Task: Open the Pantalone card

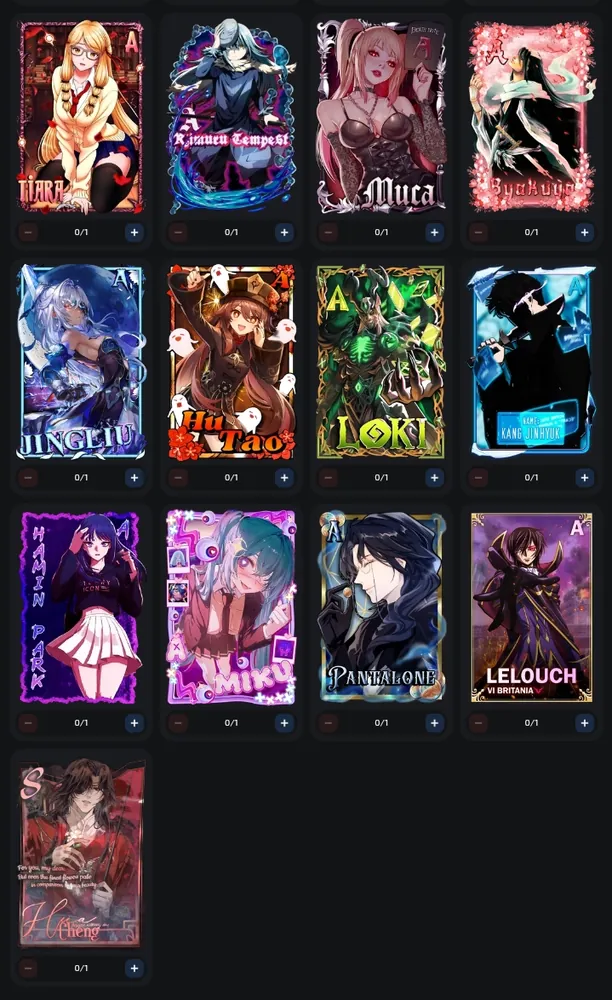Action: pos(381,607)
